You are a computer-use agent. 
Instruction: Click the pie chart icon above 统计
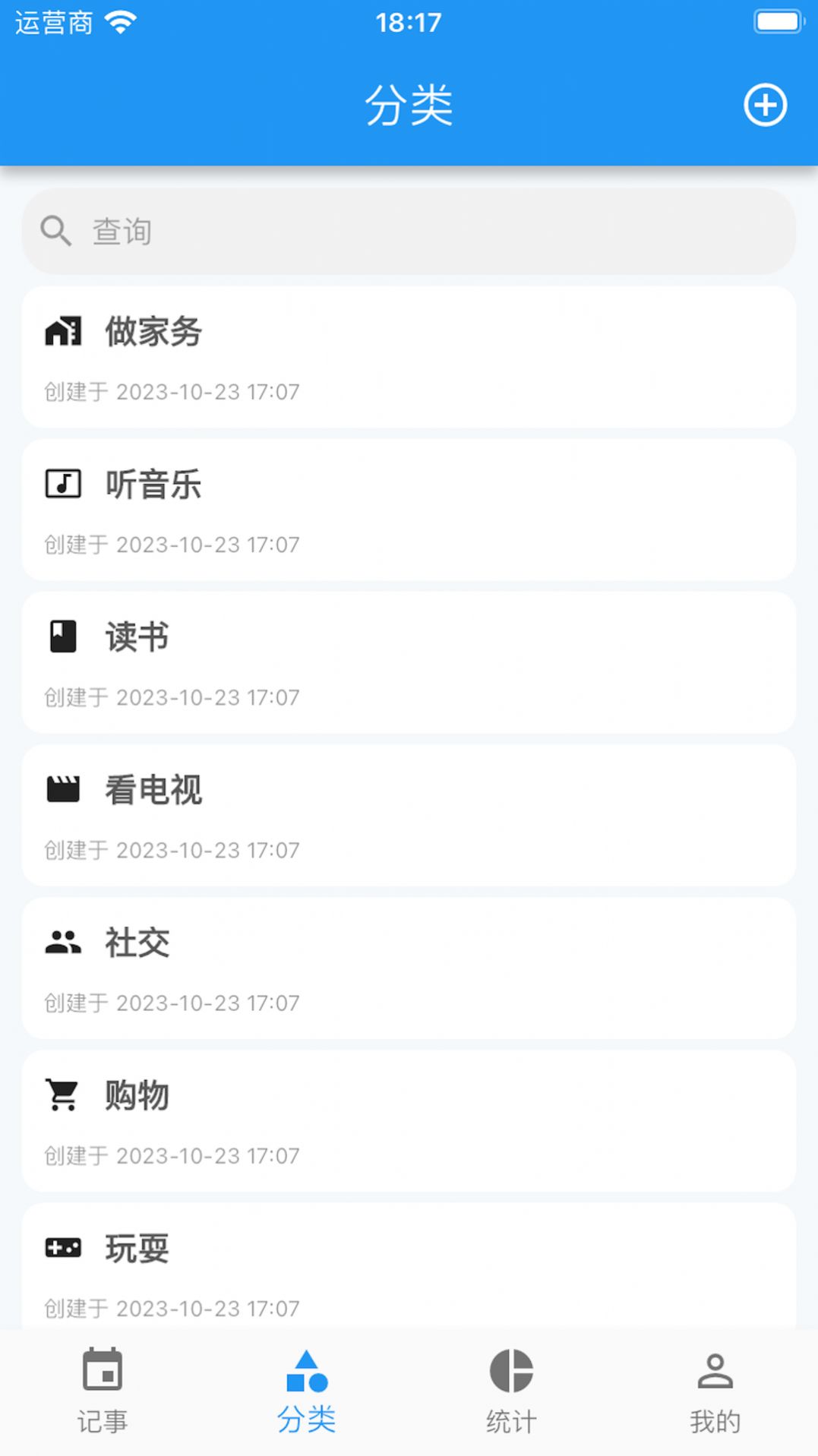(511, 1371)
